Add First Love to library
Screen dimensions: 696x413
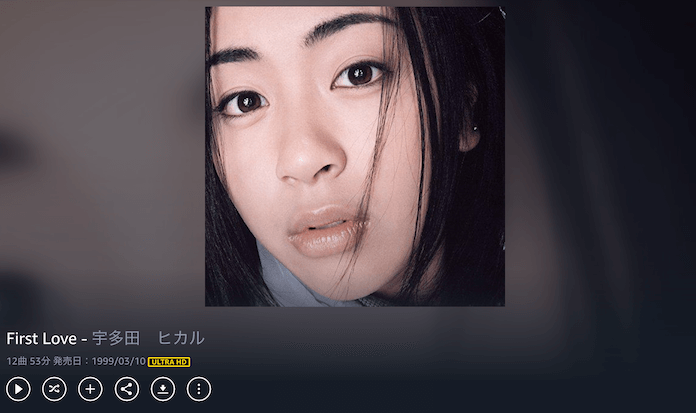point(90,389)
